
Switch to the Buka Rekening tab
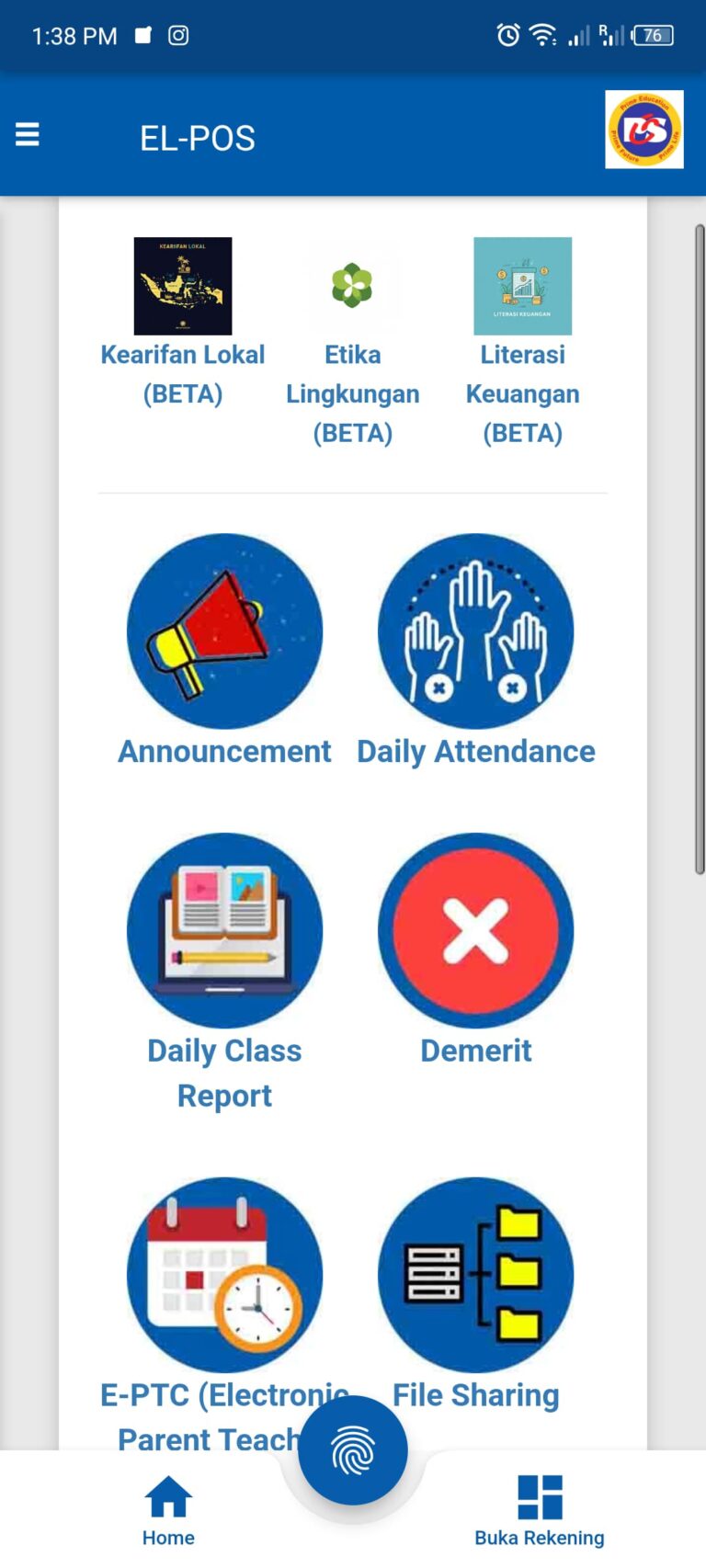(540, 1510)
